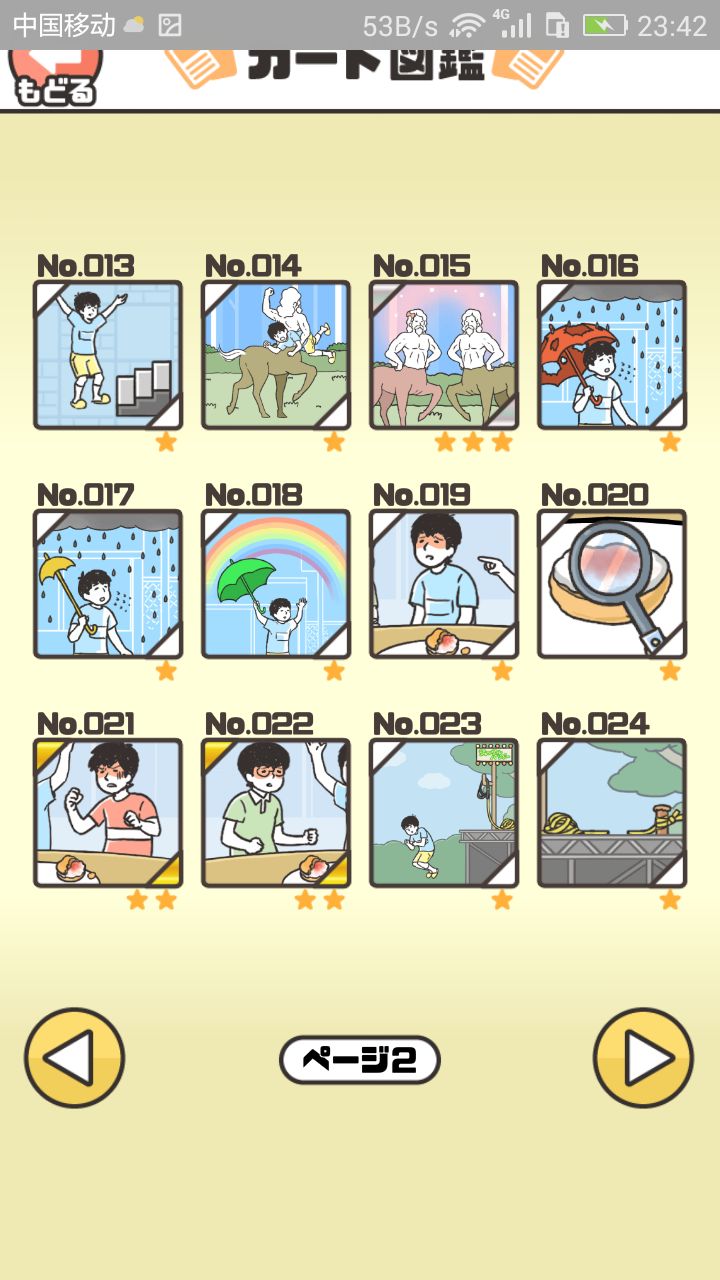This screenshot has width=720, height=1280.
Task: Open the rainbow card No.018
Action: (x=275, y=582)
